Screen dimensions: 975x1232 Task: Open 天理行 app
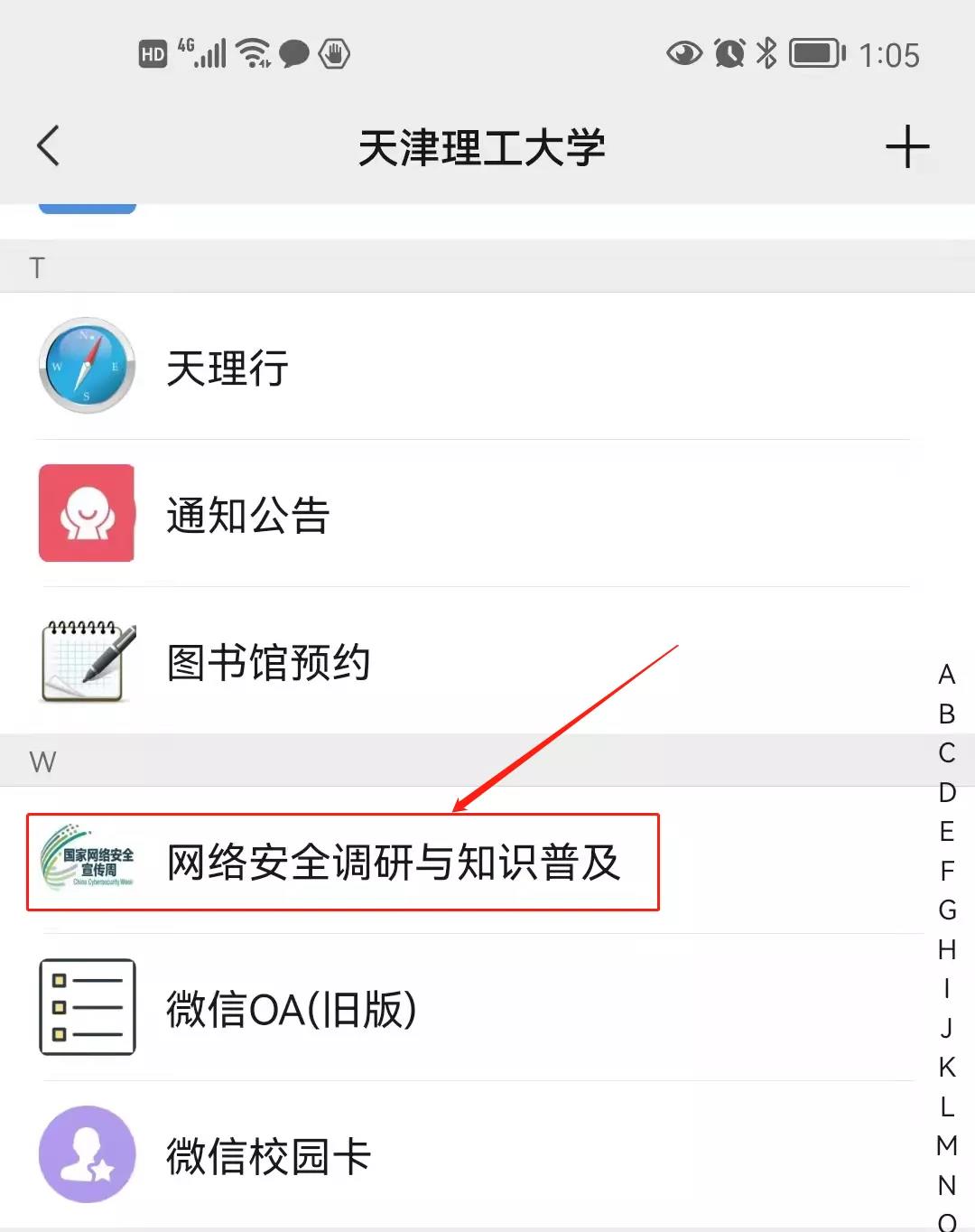pos(227,368)
